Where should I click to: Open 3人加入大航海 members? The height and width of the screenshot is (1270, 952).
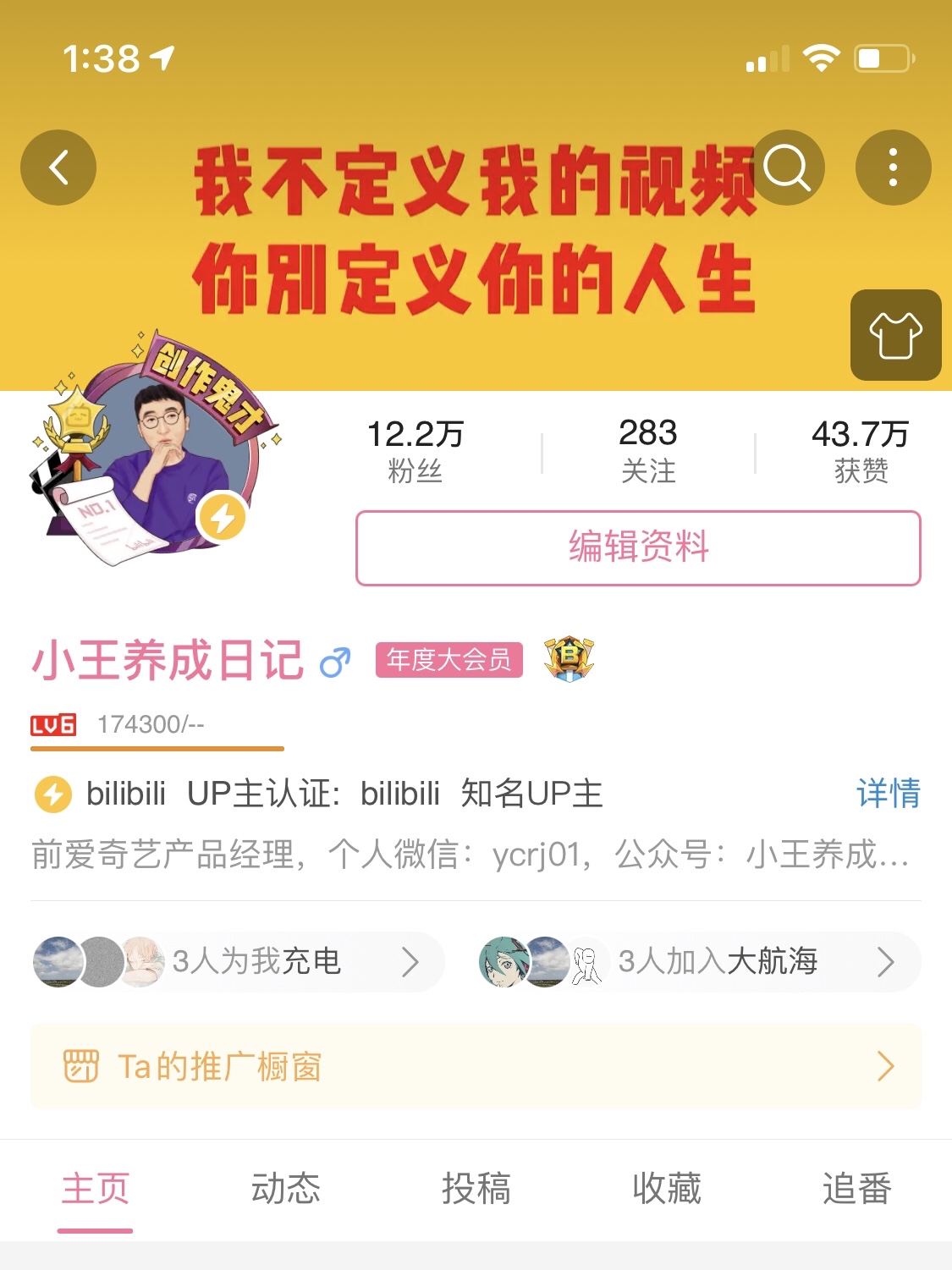tap(699, 962)
